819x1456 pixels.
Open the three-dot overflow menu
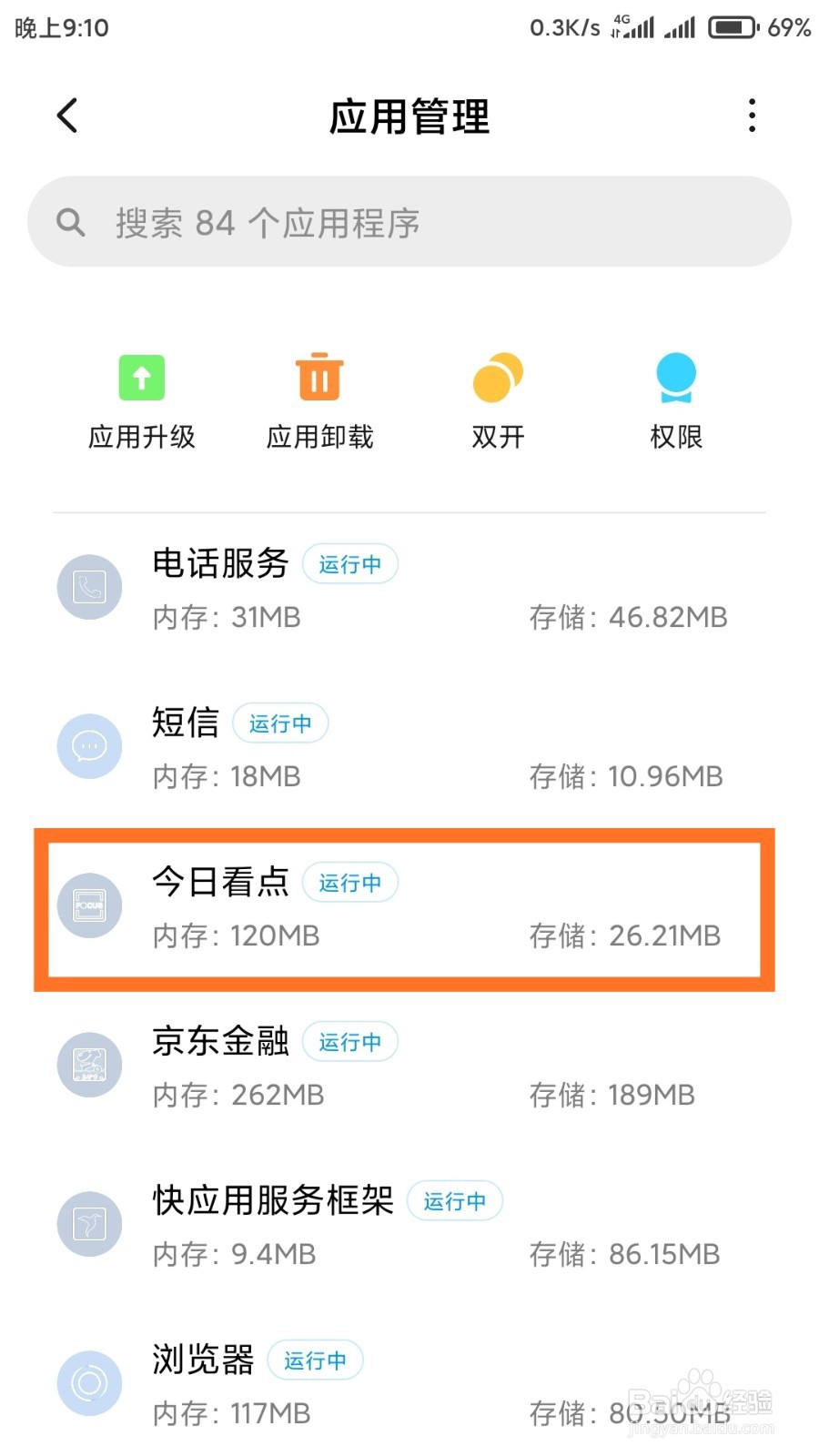[752, 115]
